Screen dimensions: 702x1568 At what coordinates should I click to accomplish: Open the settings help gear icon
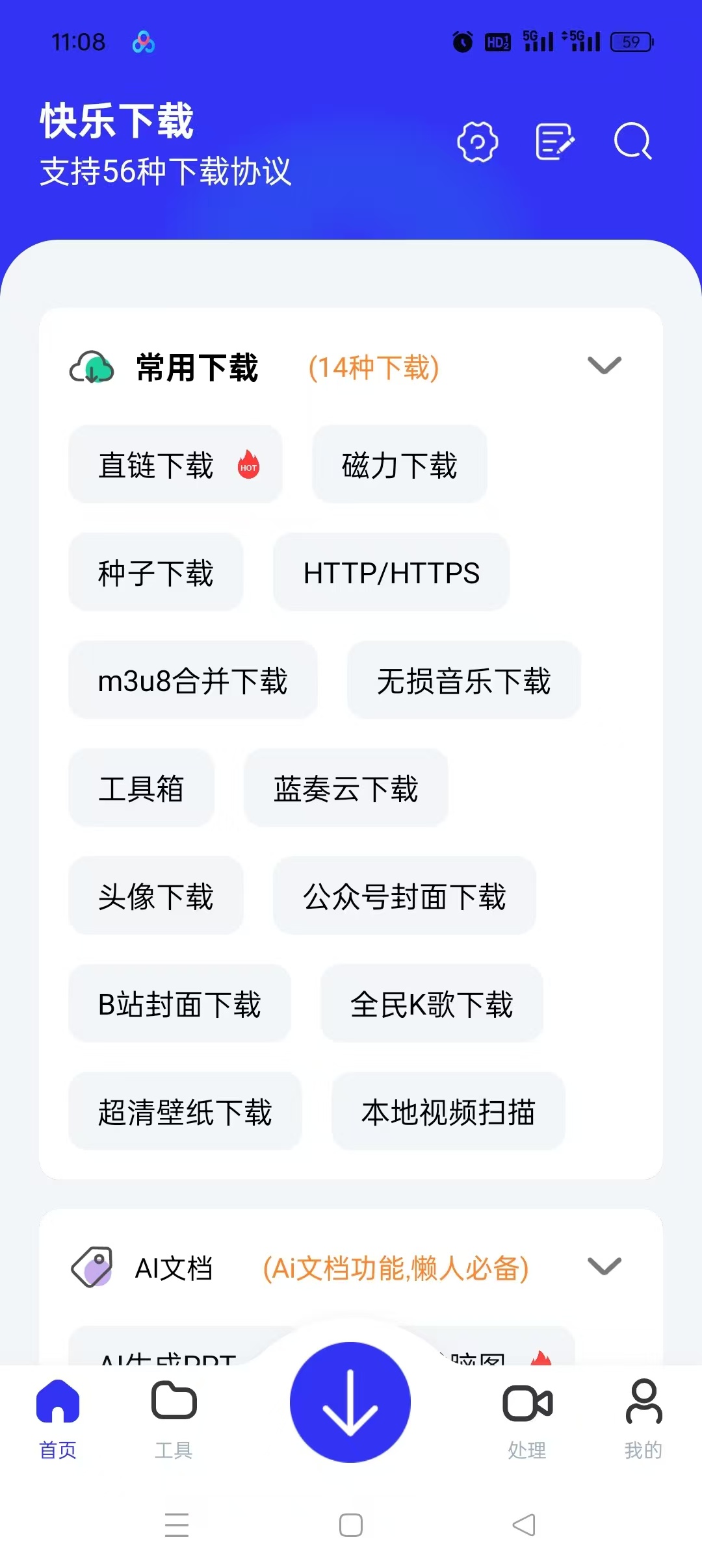pos(478,142)
